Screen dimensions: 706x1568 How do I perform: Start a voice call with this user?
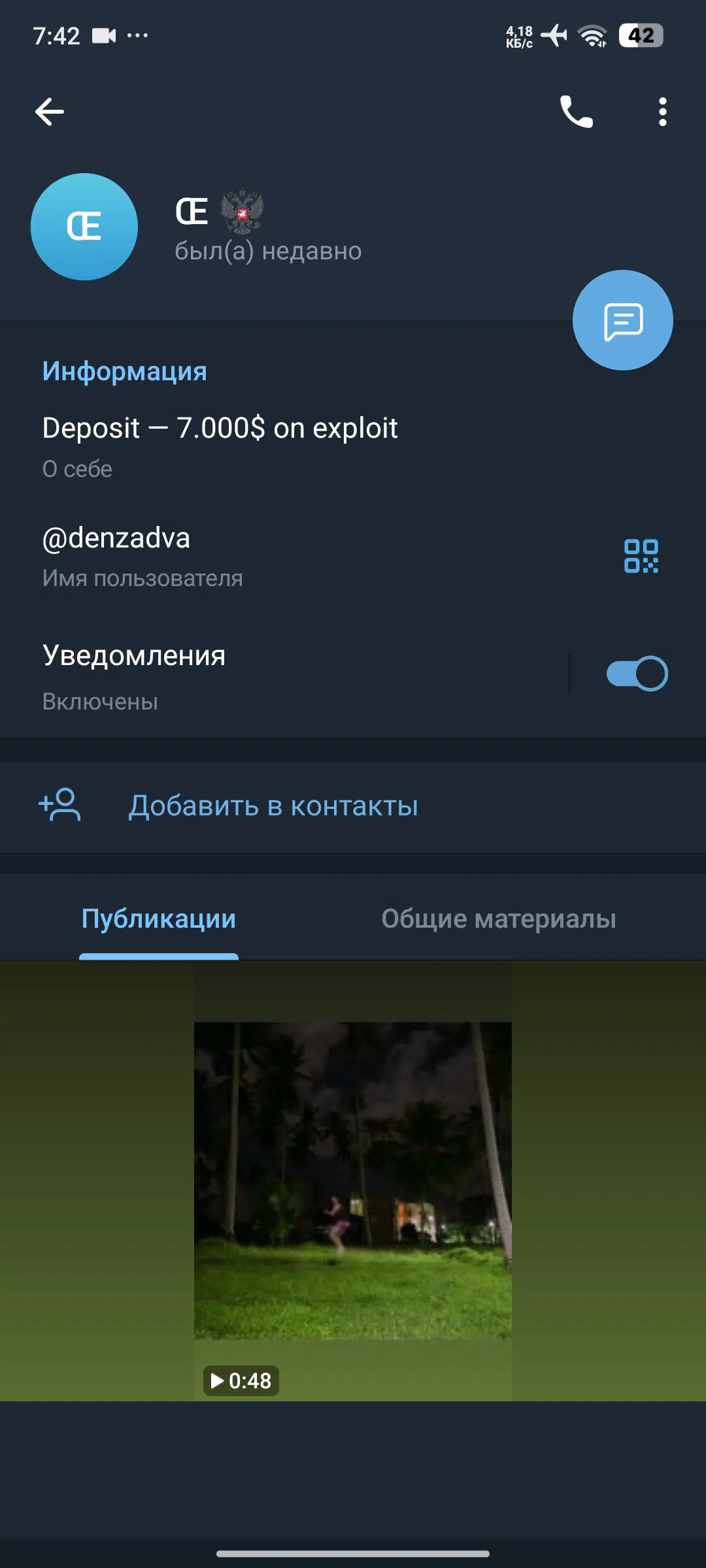(x=576, y=112)
